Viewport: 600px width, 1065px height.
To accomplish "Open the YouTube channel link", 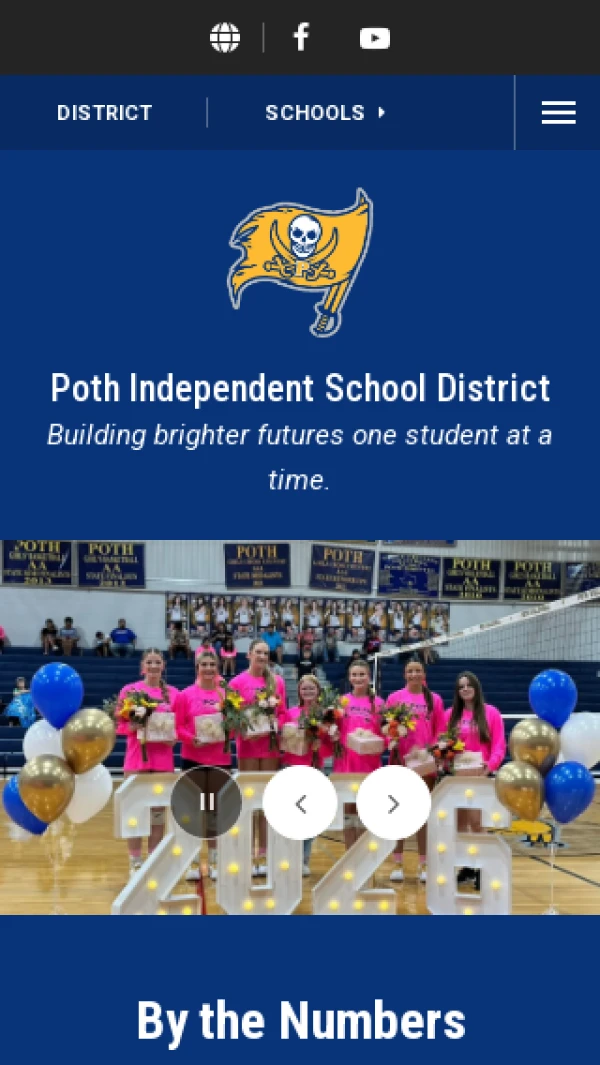I will click(375, 38).
